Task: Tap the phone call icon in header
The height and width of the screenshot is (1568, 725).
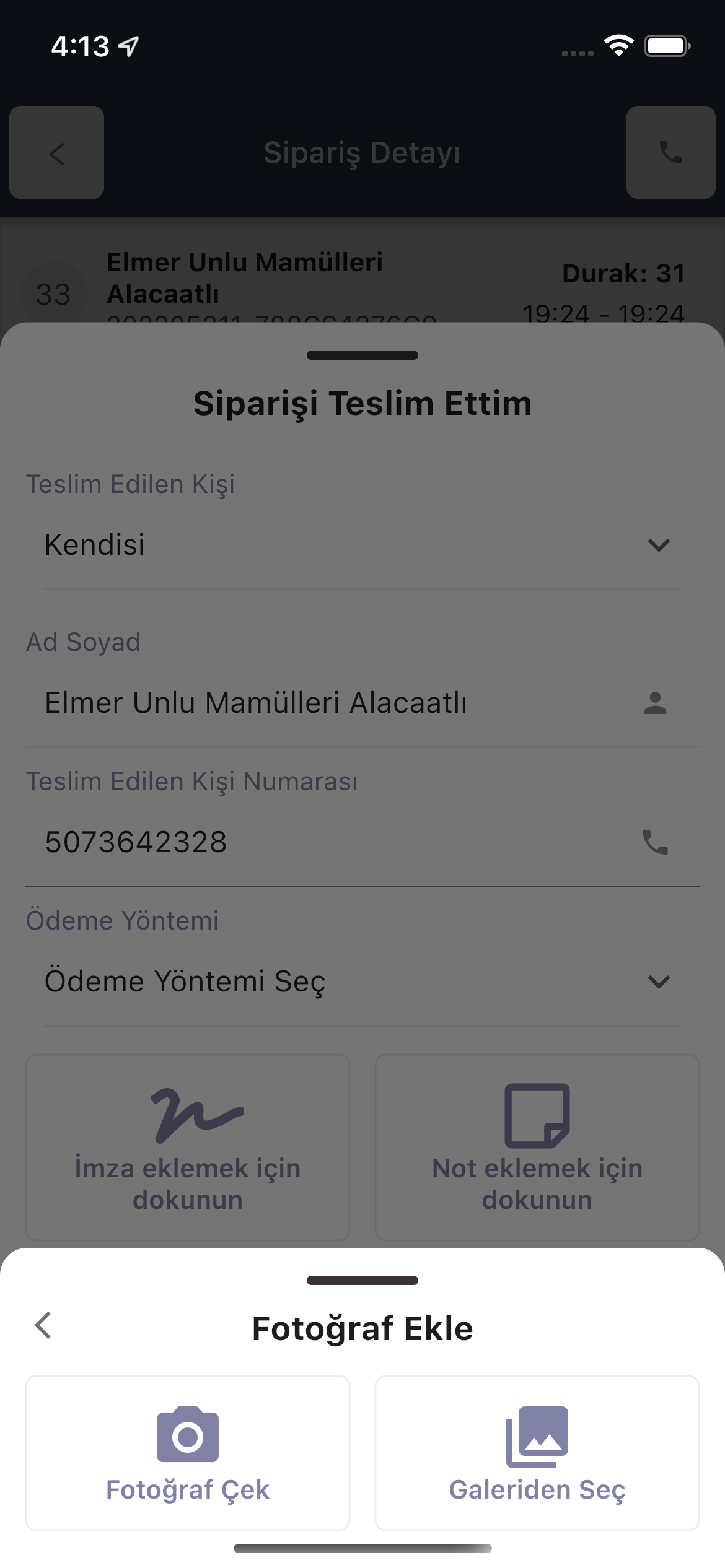Action: [x=671, y=152]
